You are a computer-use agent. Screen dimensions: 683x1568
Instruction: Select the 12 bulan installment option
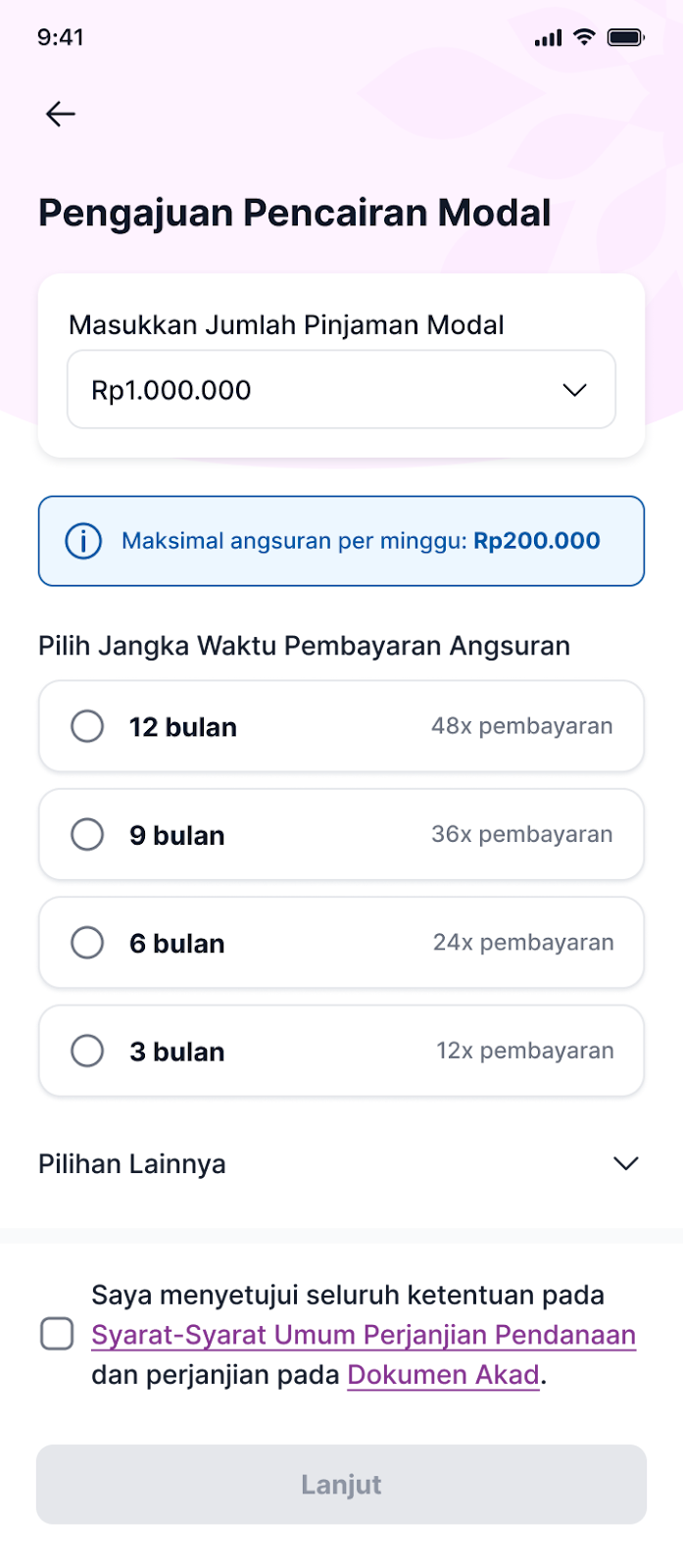[x=341, y=726]
